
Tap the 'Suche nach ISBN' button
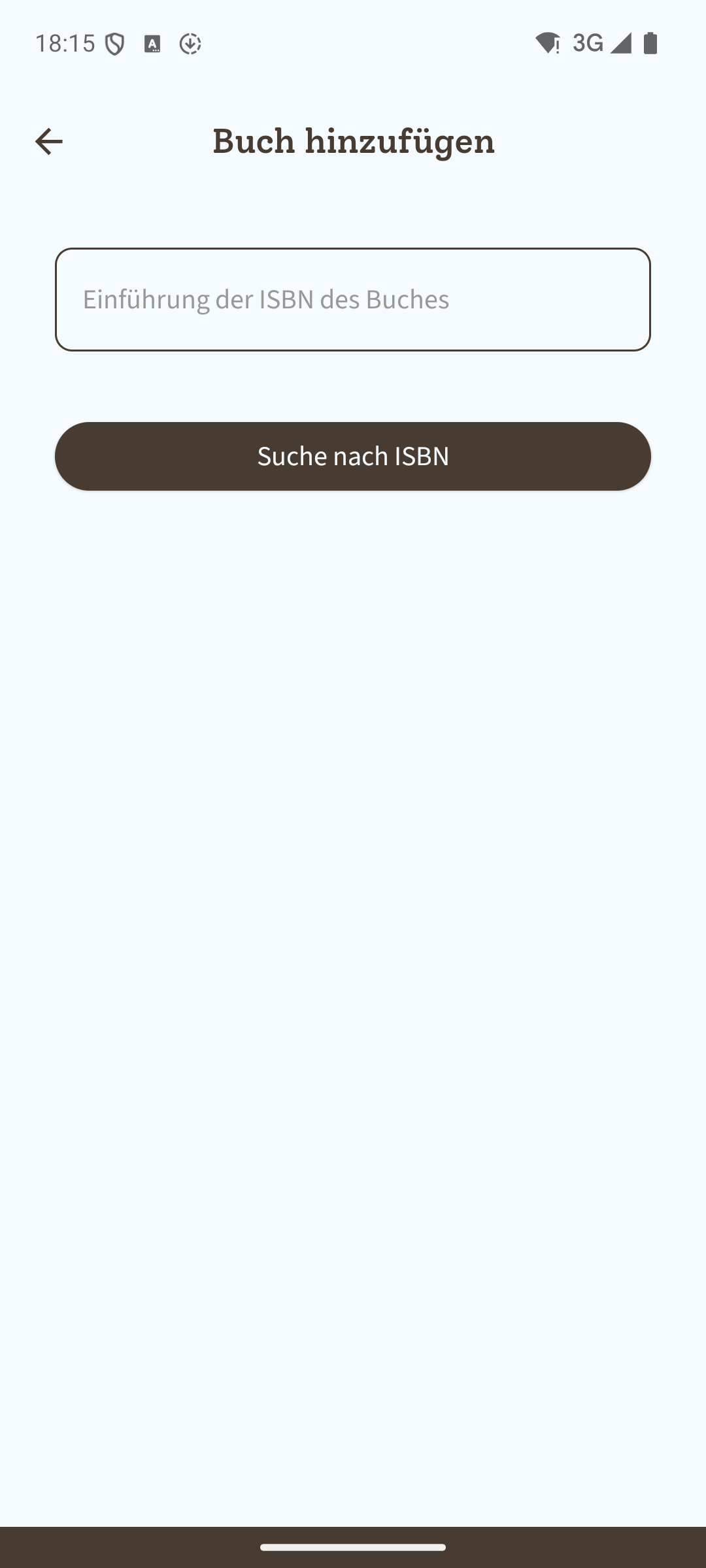(353, 456)
